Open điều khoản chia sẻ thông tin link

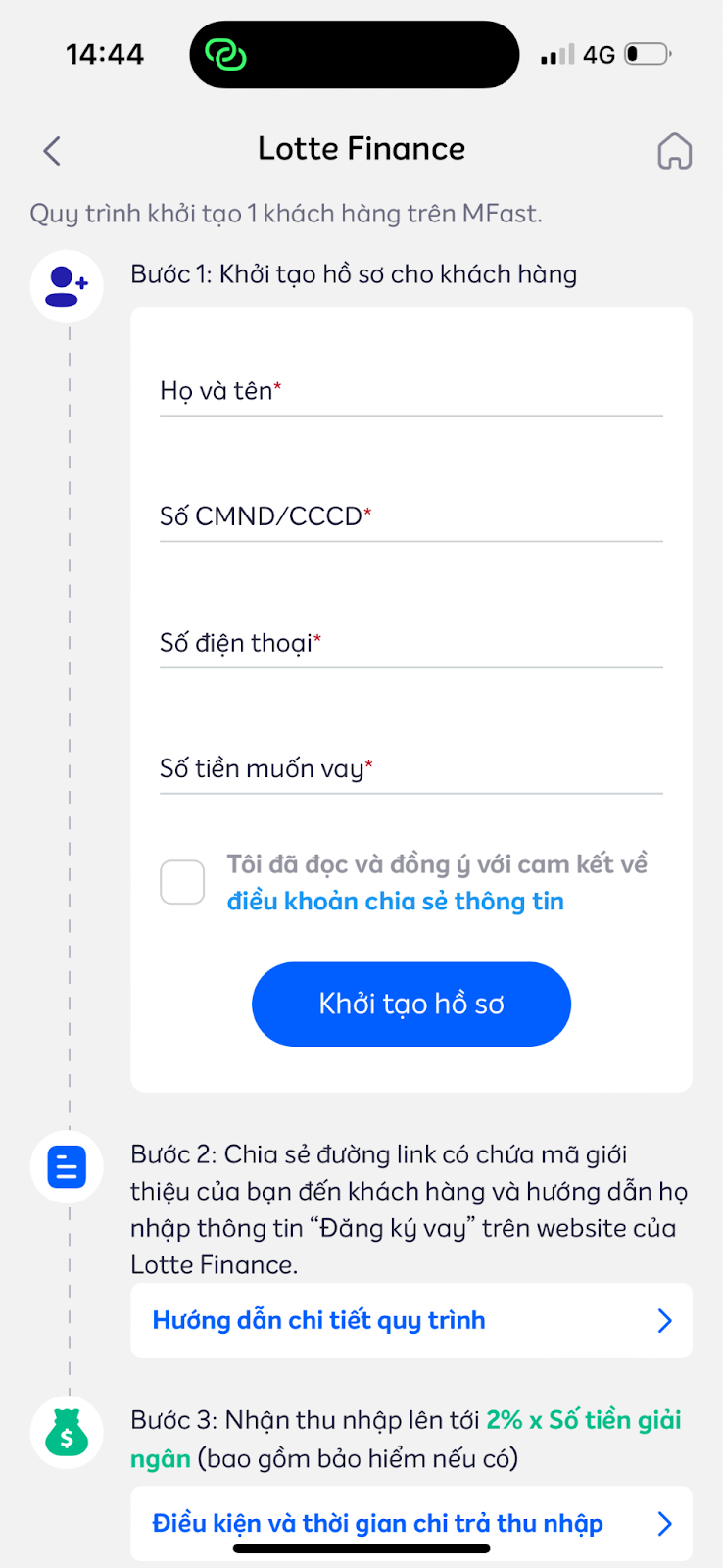coord(396,902)
